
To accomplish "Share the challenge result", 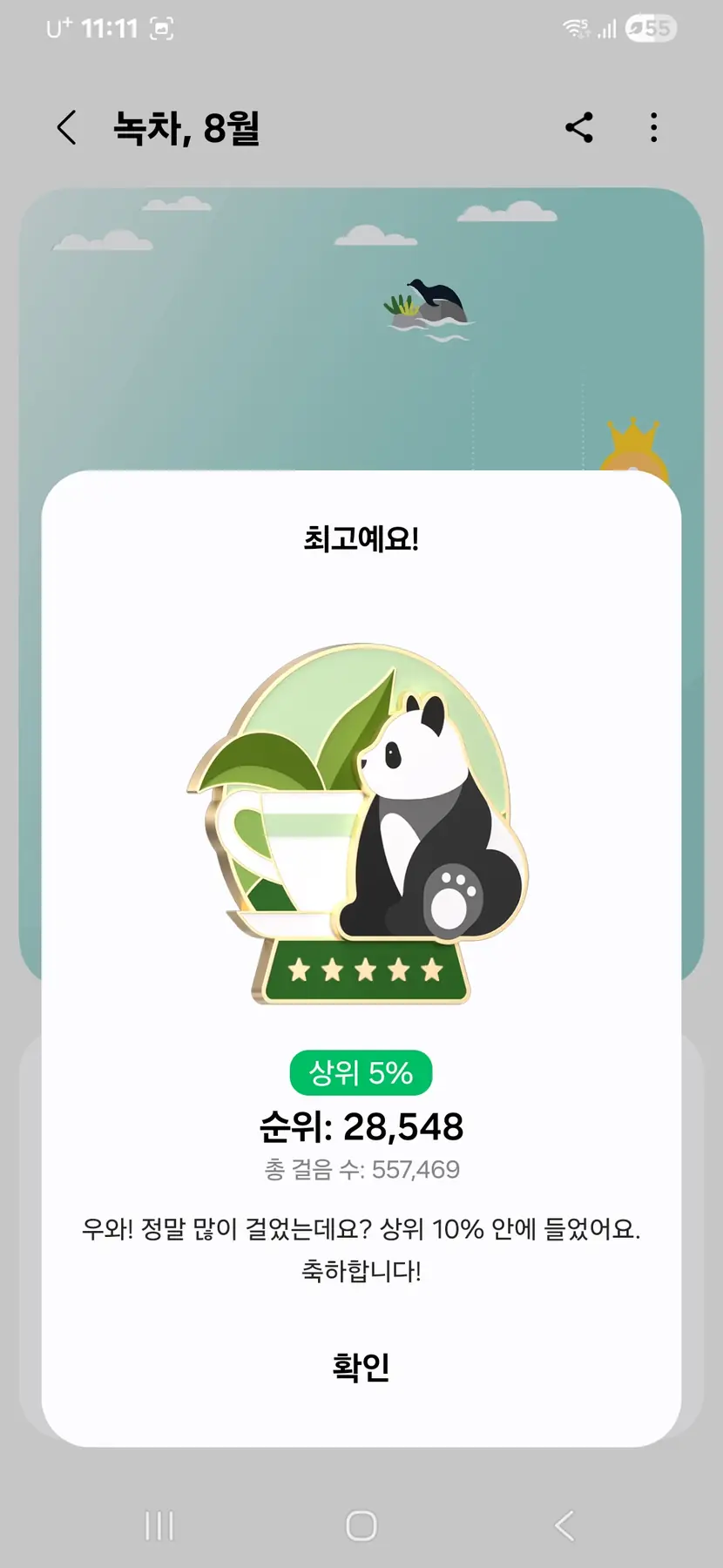I will (579, 128).
